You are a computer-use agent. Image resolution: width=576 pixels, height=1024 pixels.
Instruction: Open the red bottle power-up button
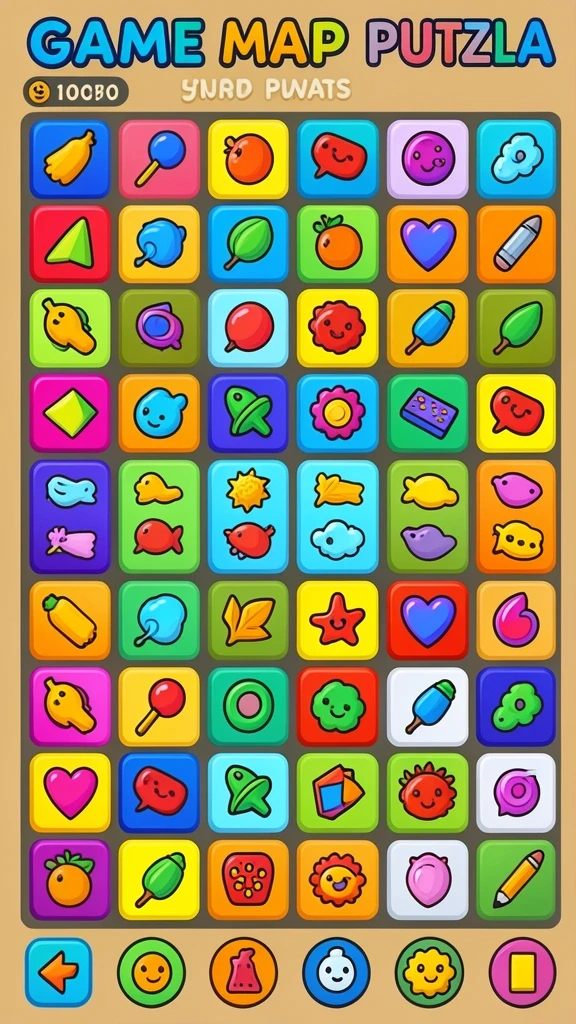(x=243, y=972)
